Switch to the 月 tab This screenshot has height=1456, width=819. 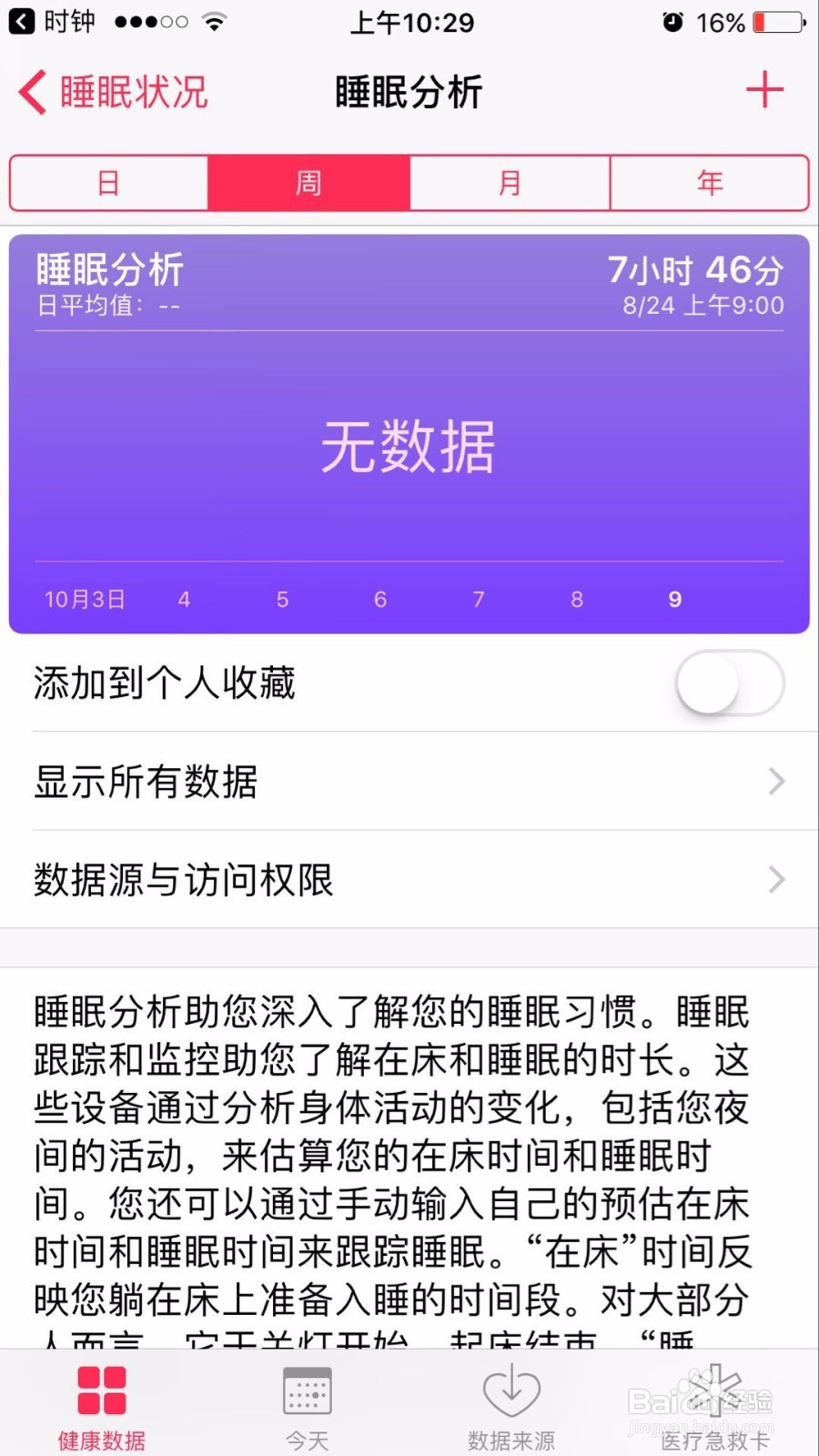[x=510, y=182]
